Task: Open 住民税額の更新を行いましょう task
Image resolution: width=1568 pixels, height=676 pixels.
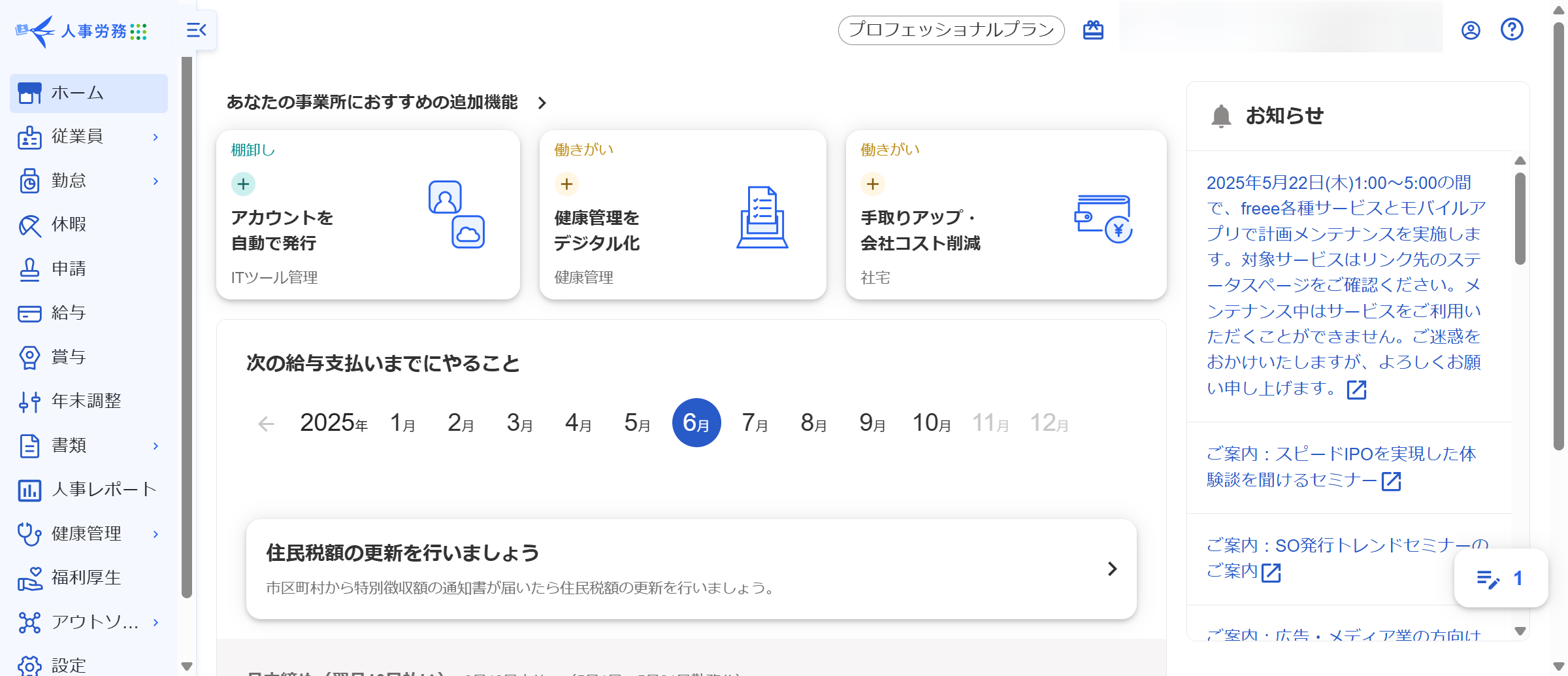Action: pos(691,569)
